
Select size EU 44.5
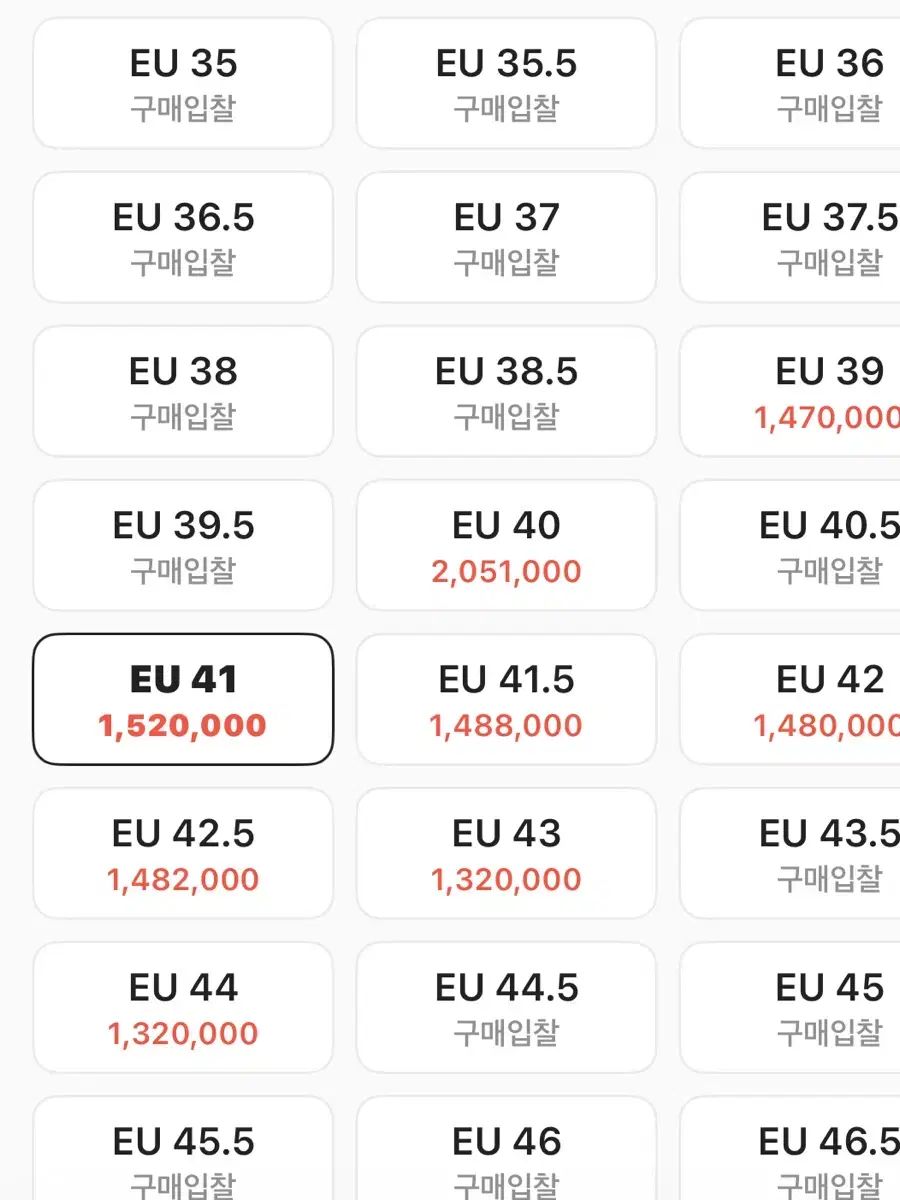pos(506,1007)
